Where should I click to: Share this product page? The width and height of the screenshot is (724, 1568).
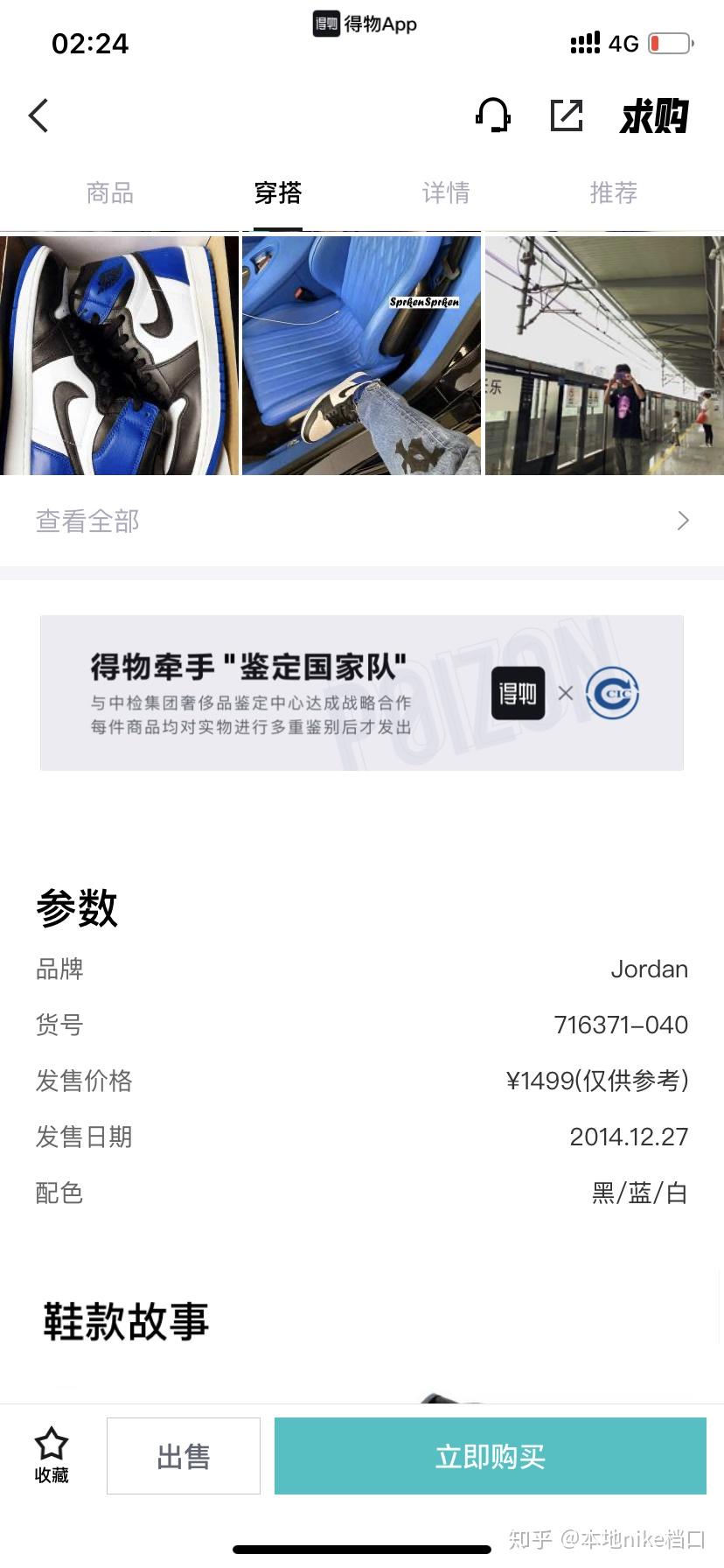coord(567,115)
